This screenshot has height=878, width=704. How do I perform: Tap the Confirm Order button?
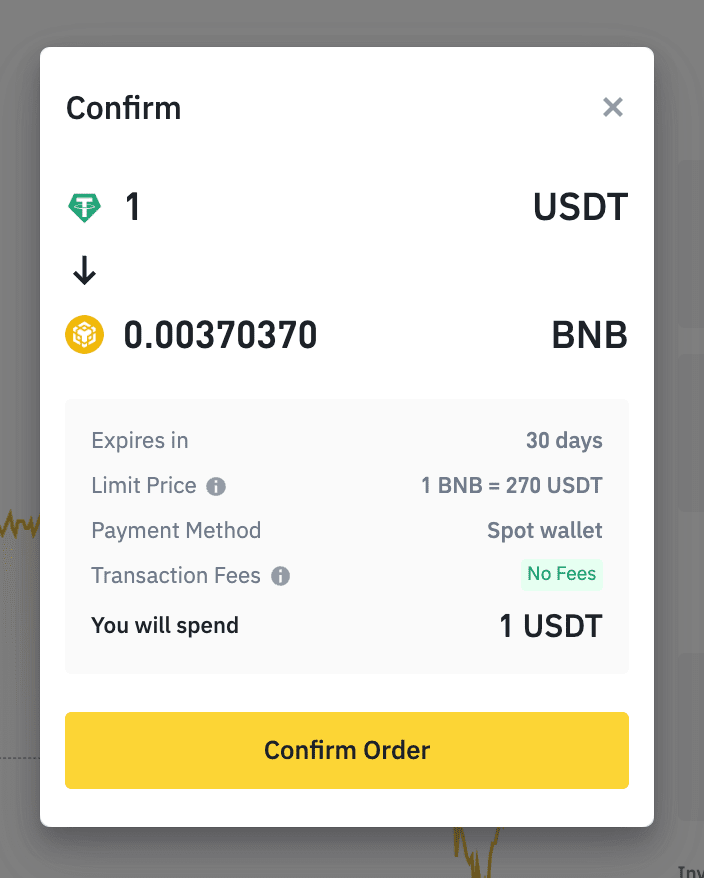(347, 750)
